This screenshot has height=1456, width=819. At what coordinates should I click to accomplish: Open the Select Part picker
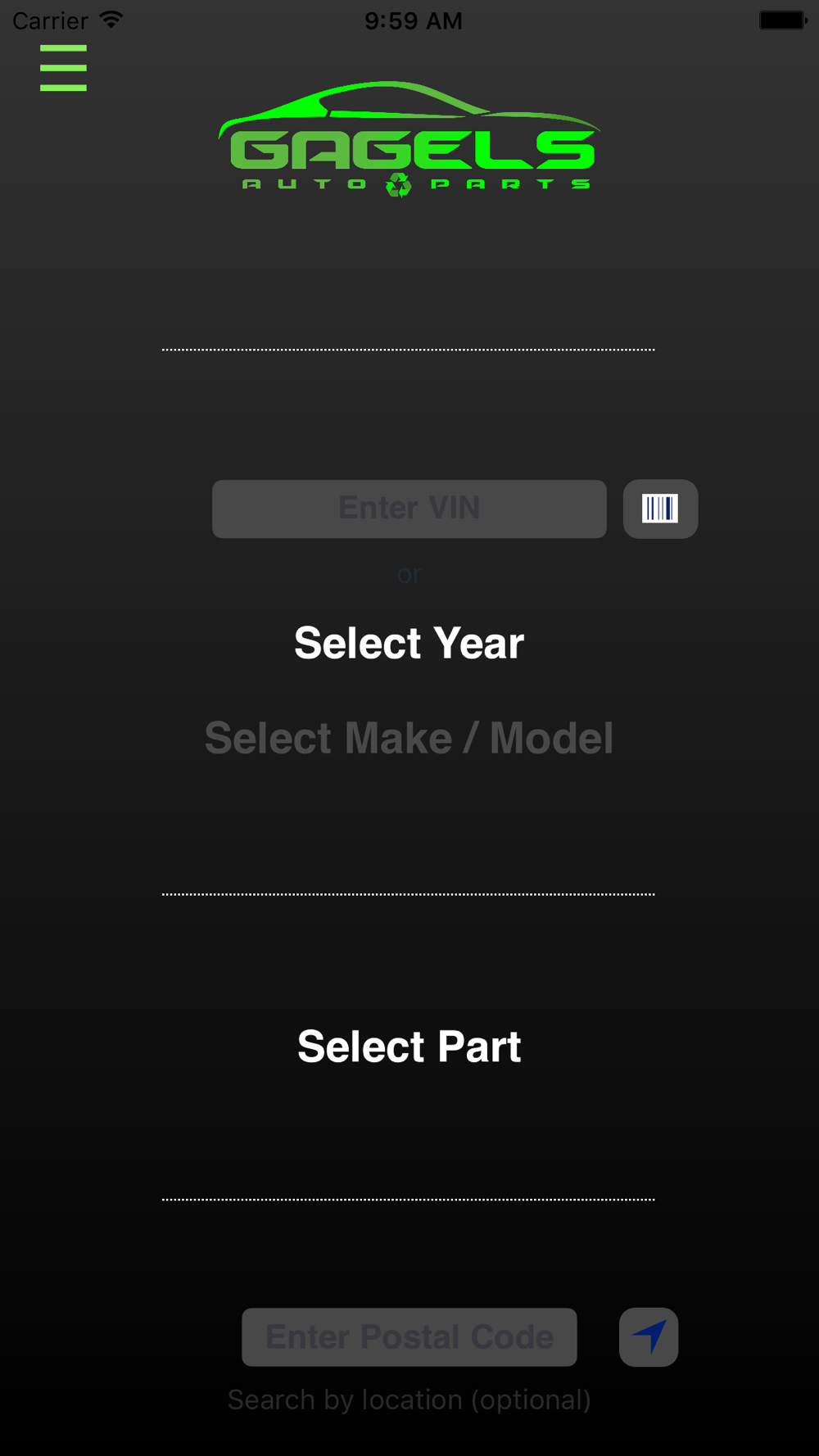(409, 1046)
